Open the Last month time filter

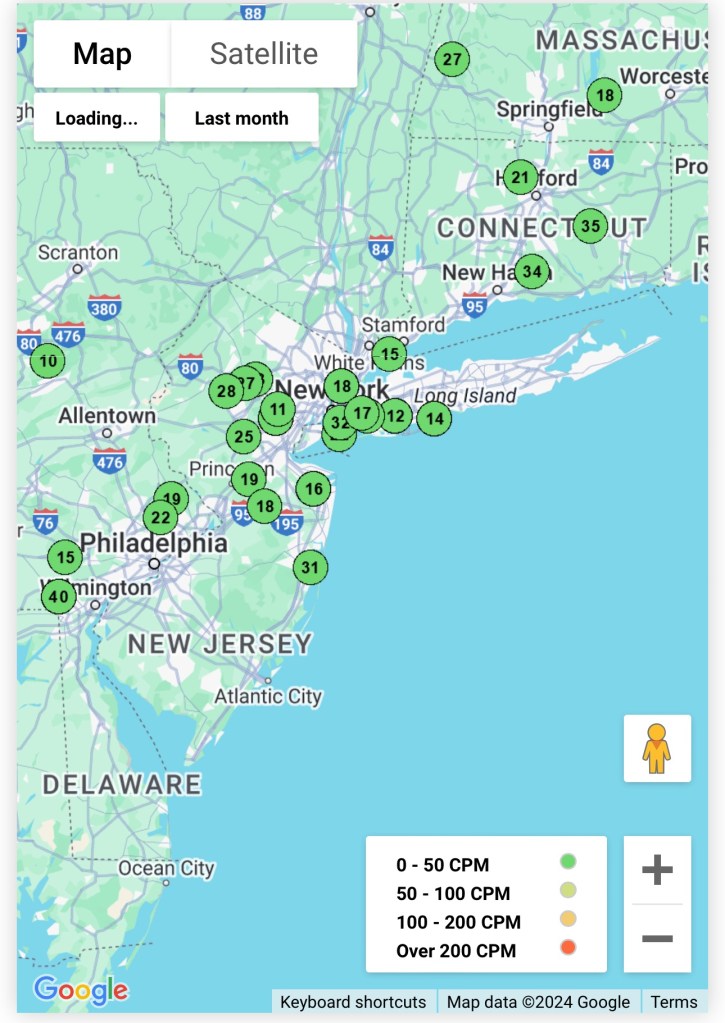tap(241, 118)
